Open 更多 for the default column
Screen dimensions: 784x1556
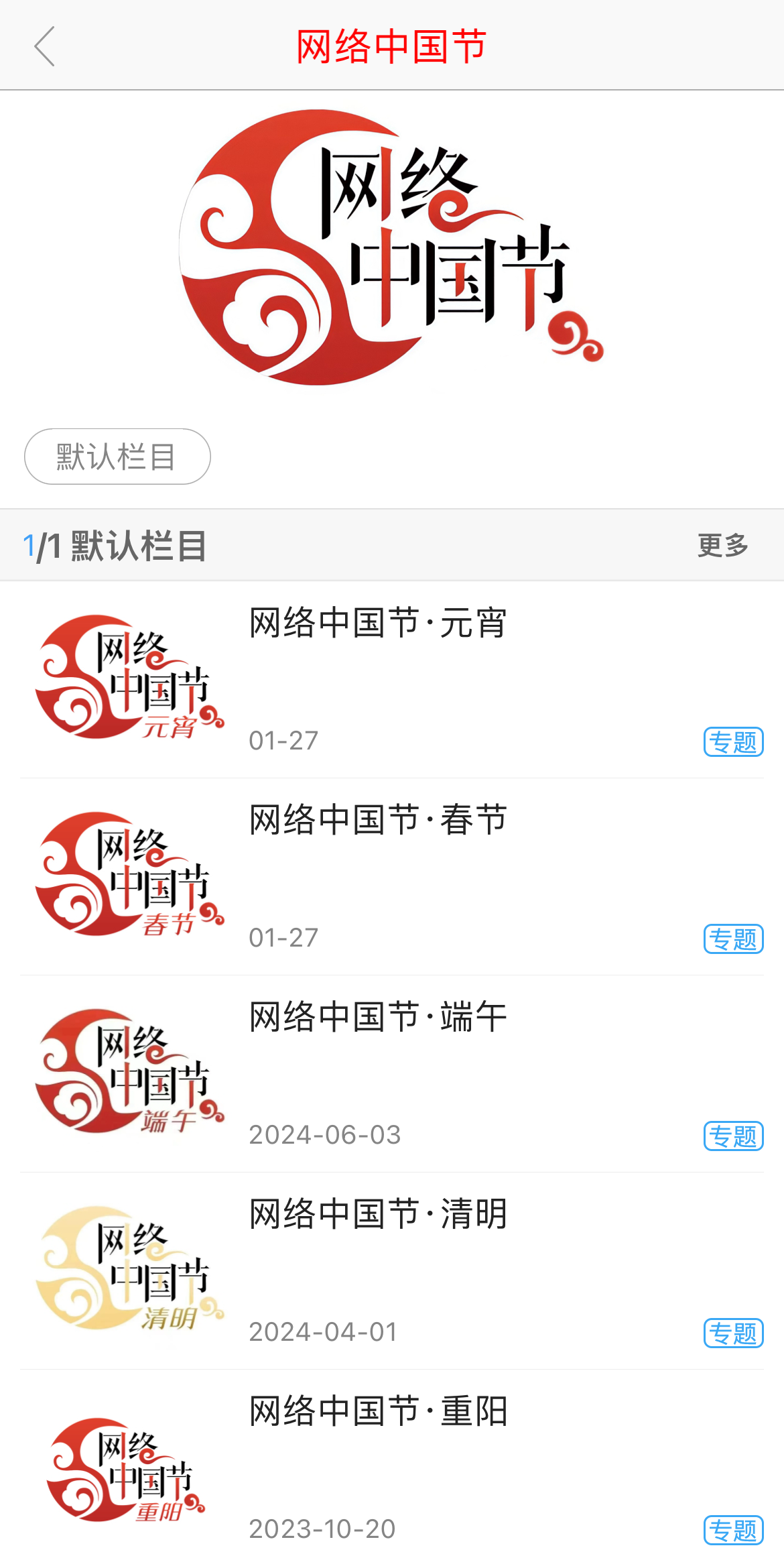pyautogui.click(x=723, y=545)
